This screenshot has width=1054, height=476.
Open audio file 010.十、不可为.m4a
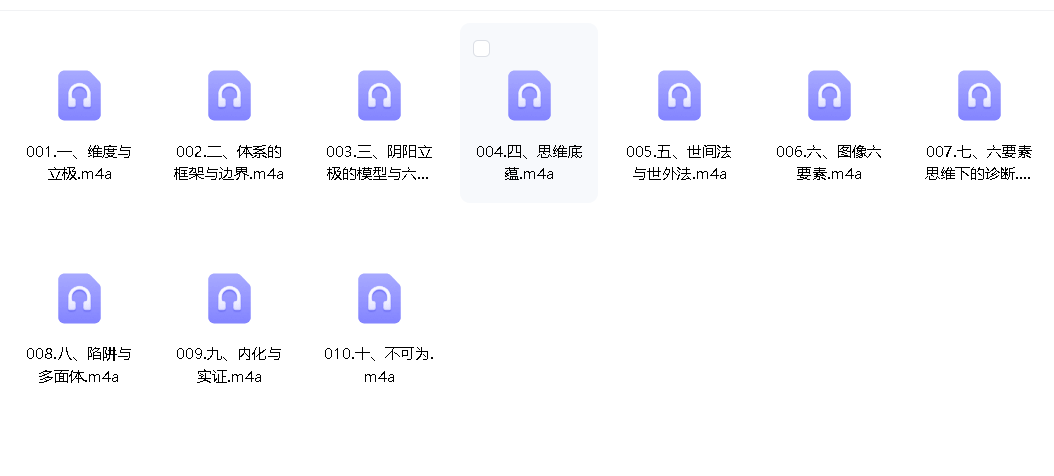(379, 298)
